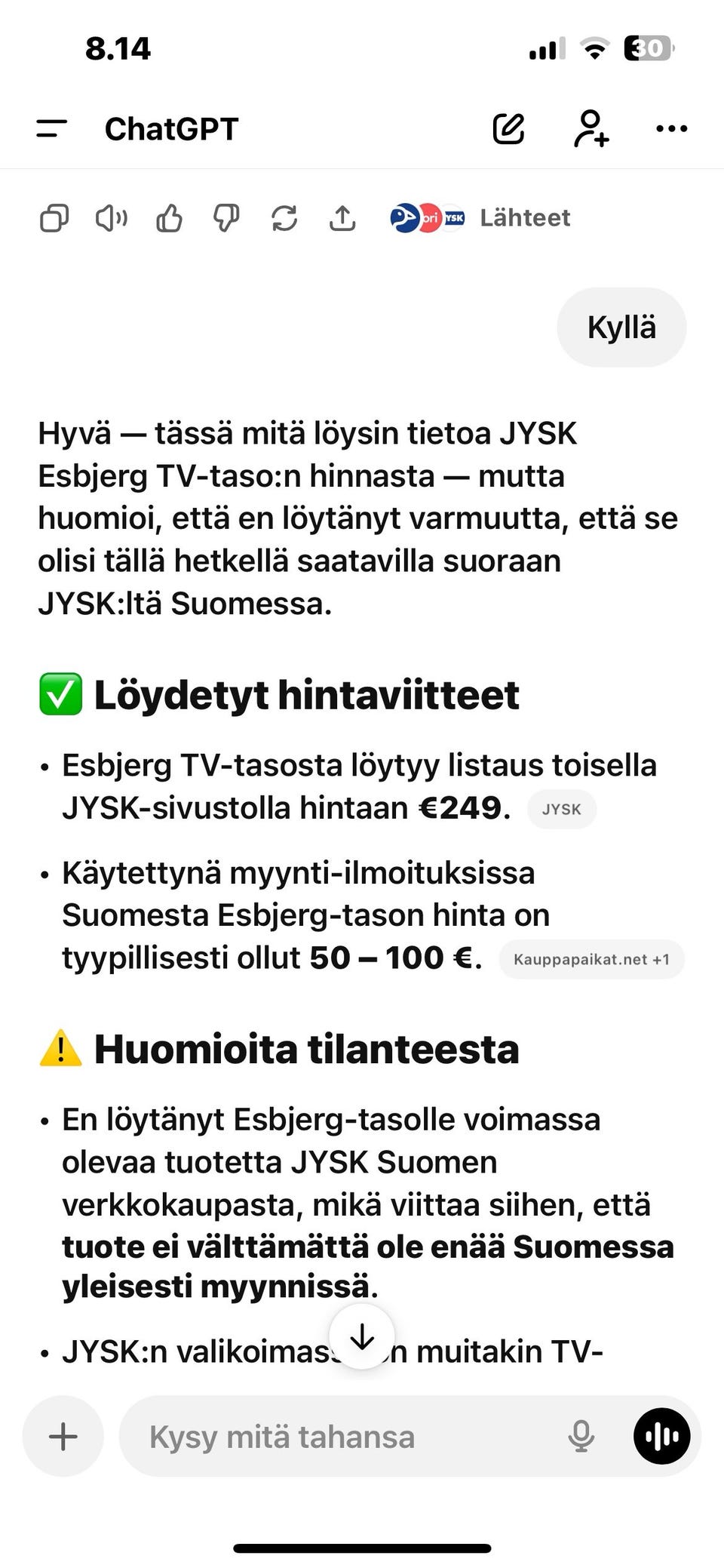
Task: Activate the microphone for dictation
Action: click(x=579, y=1436)
